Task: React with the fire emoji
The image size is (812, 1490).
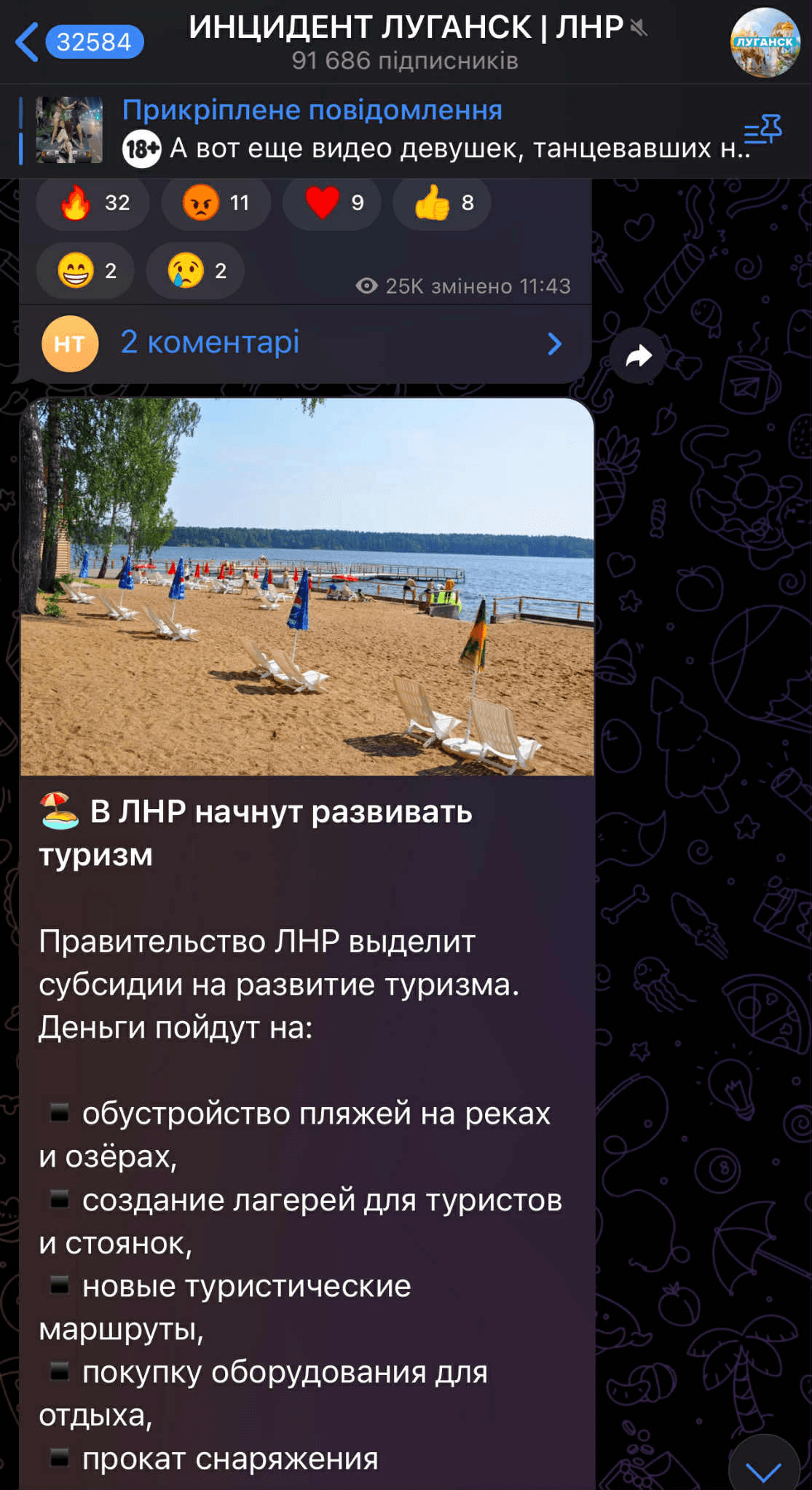Action: [92, 202]
